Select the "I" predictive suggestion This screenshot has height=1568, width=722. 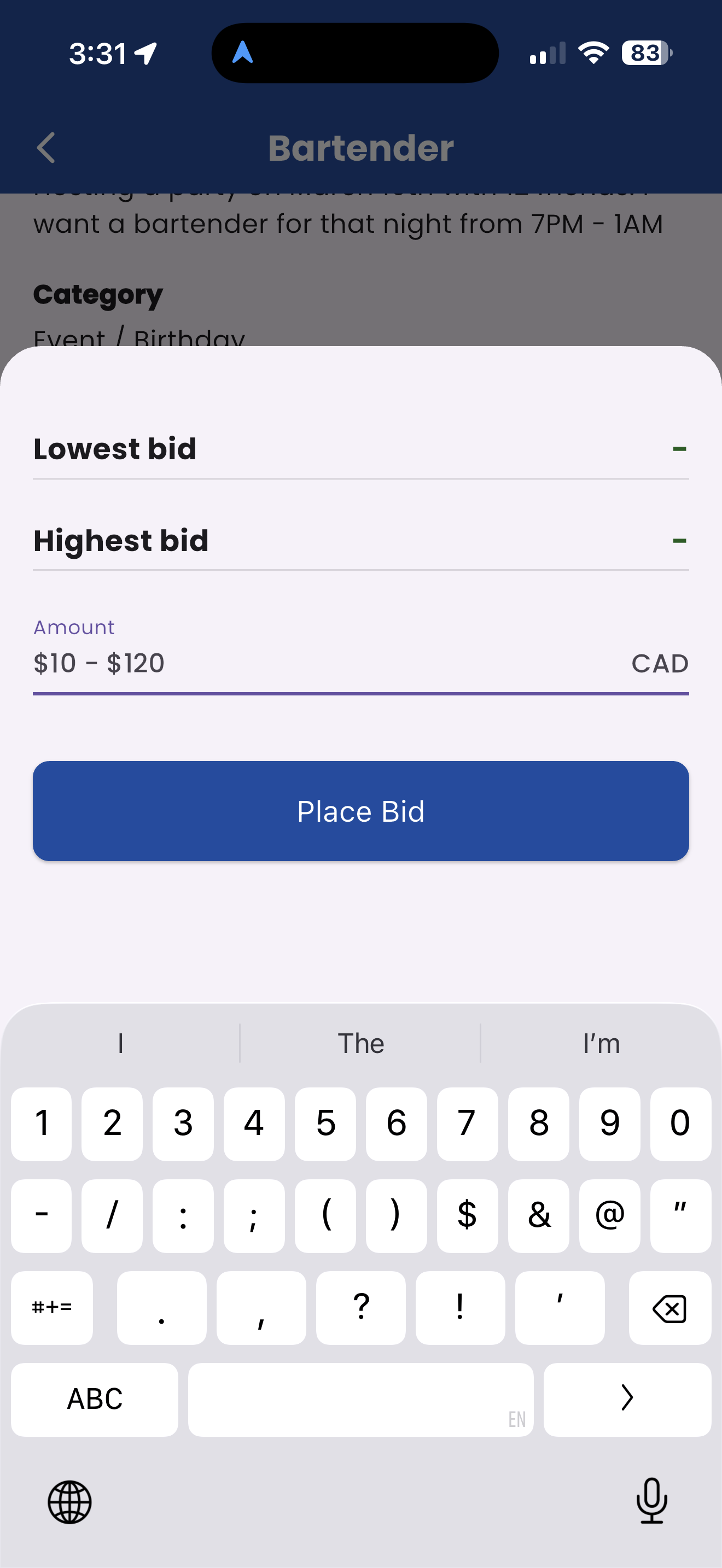120,1042
